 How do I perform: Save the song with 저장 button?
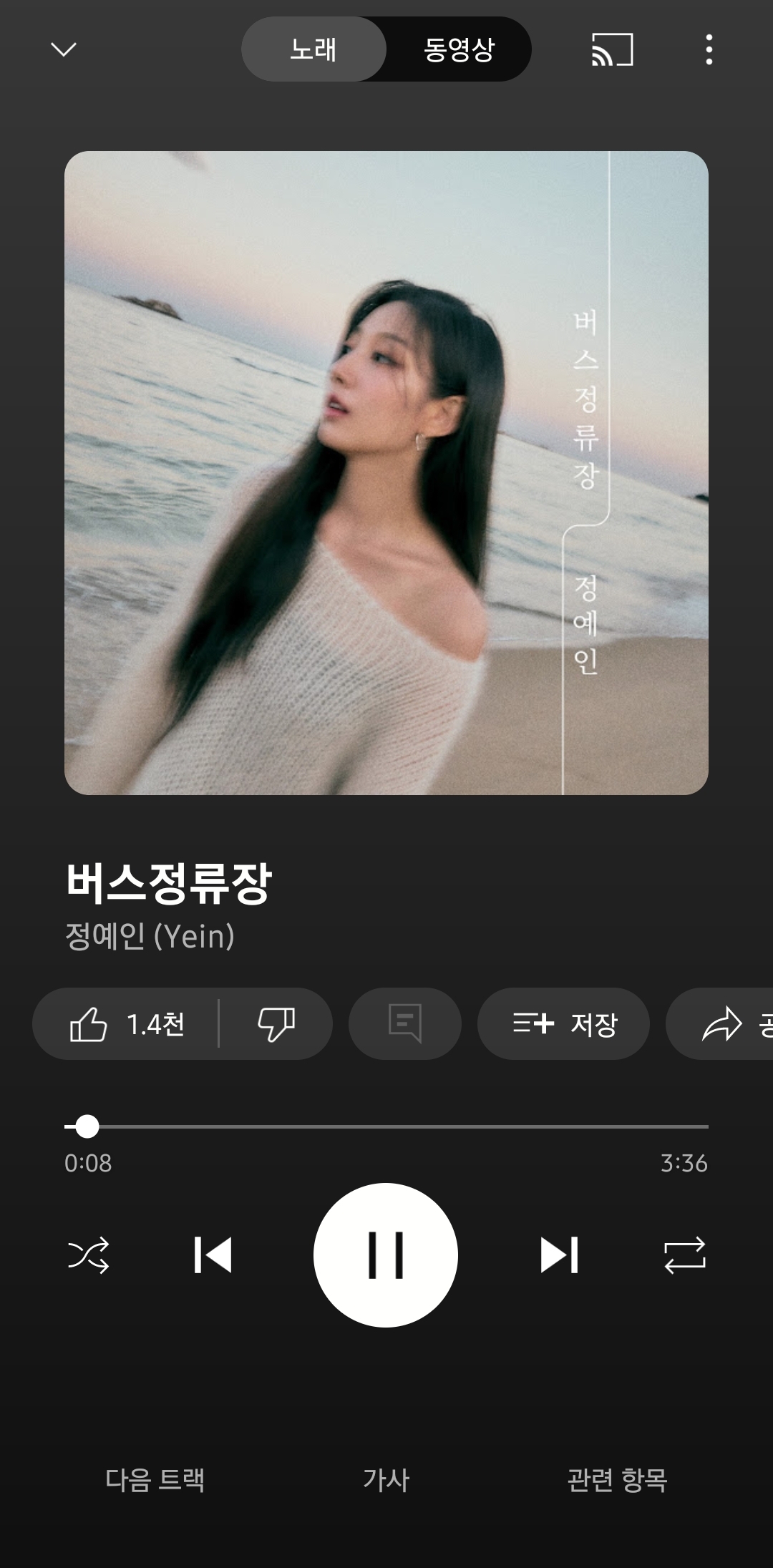[x=563, y=1024]
